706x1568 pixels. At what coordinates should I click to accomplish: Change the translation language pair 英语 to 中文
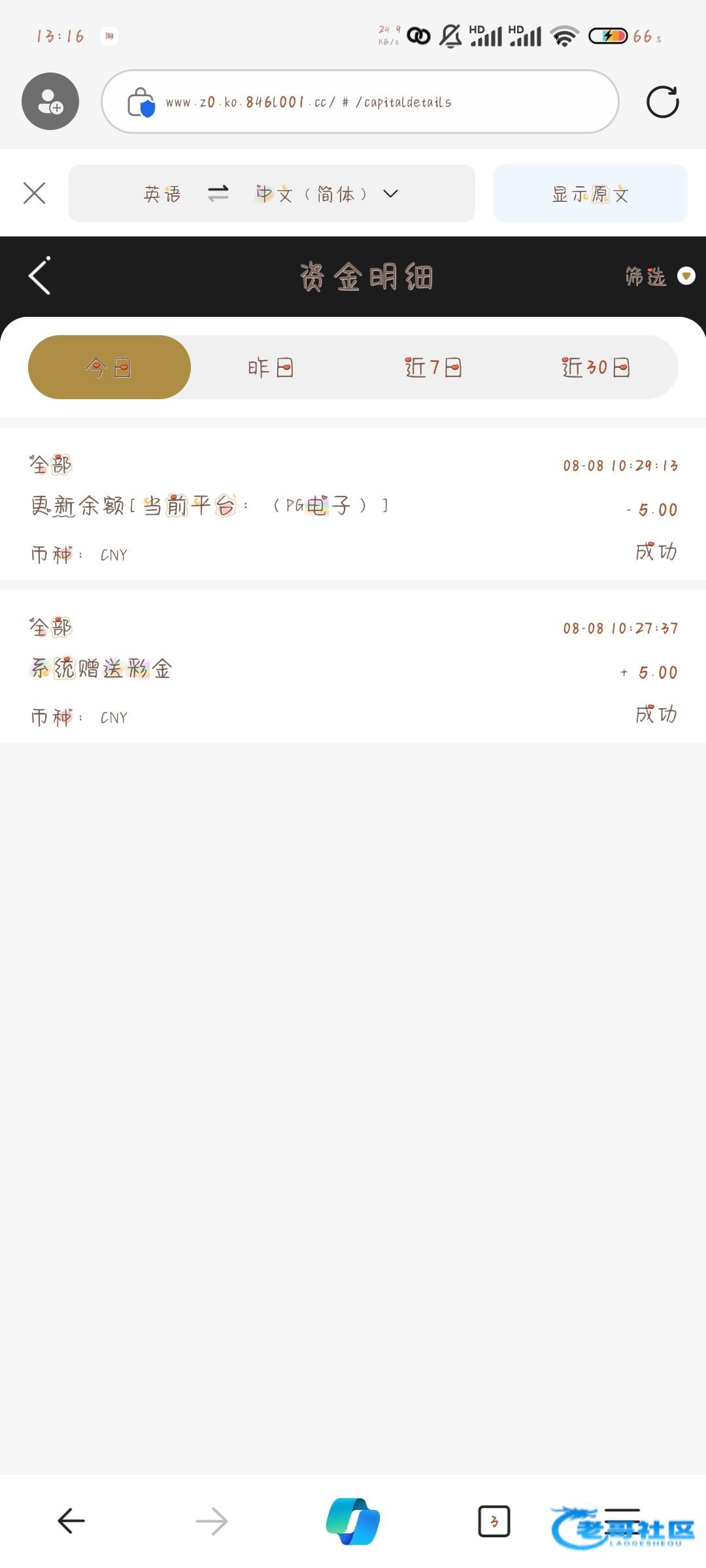[x=271, y=193]
